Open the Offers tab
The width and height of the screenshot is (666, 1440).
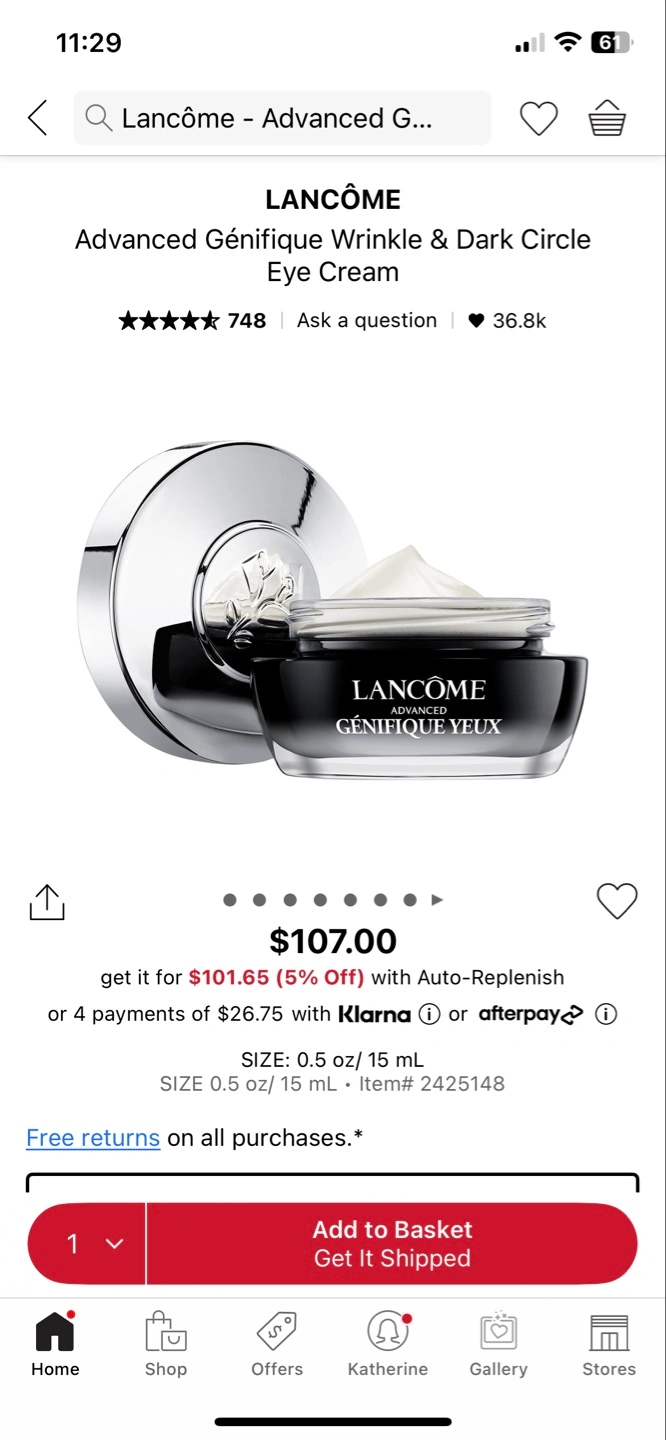[x=277, y=1345]
